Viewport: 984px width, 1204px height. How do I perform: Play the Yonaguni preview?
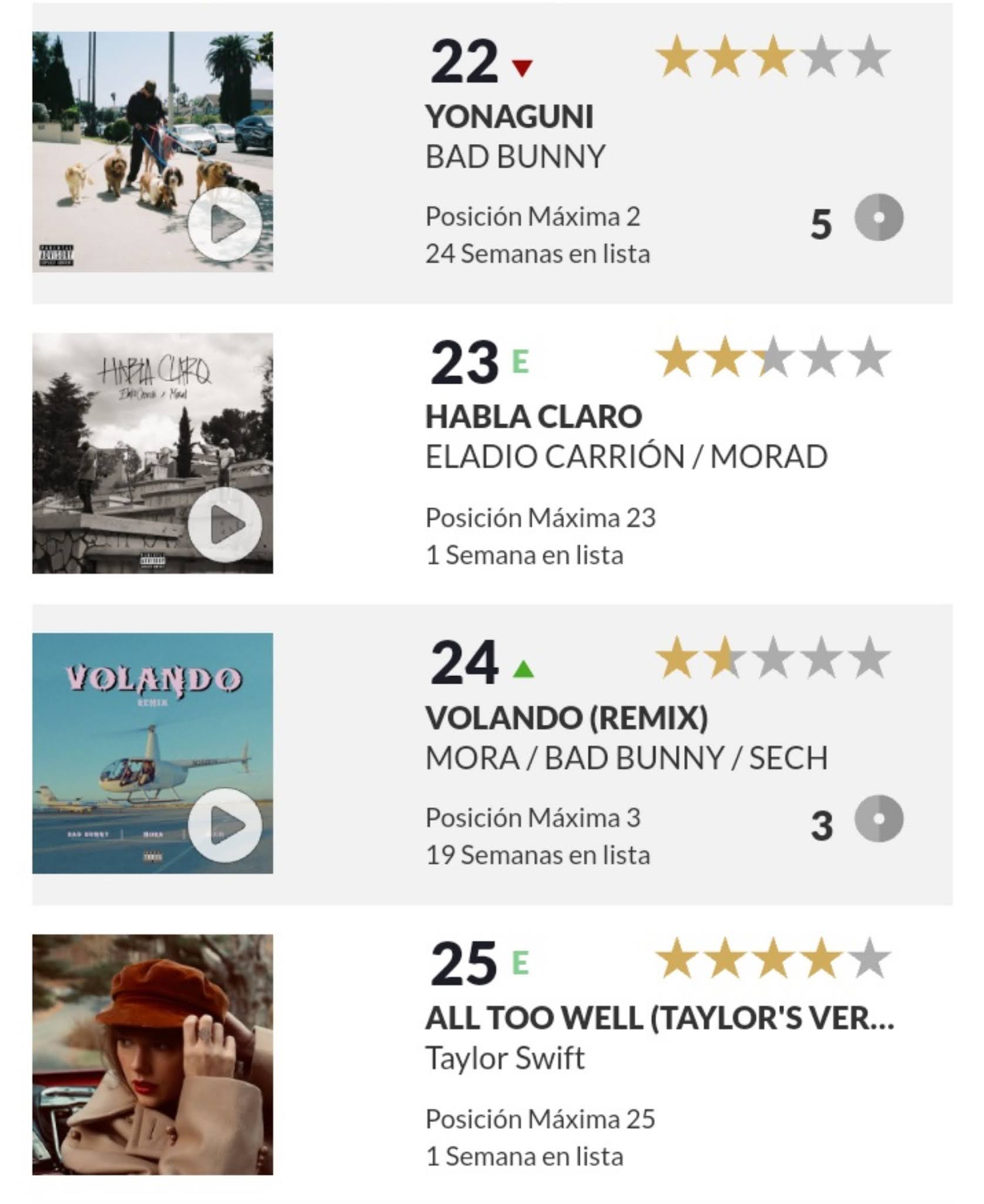tap(225, 224)
